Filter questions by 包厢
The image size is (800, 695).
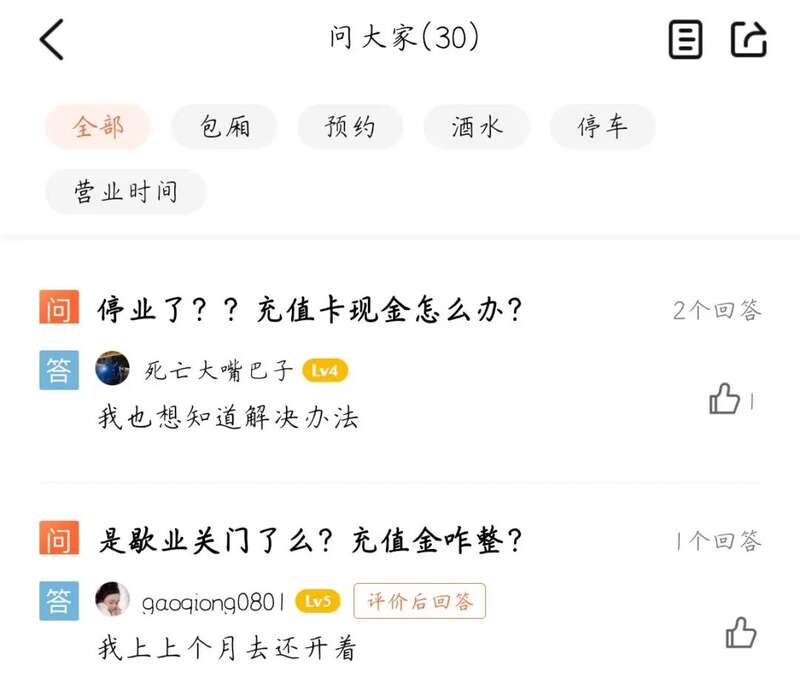[x=224, y=127]
